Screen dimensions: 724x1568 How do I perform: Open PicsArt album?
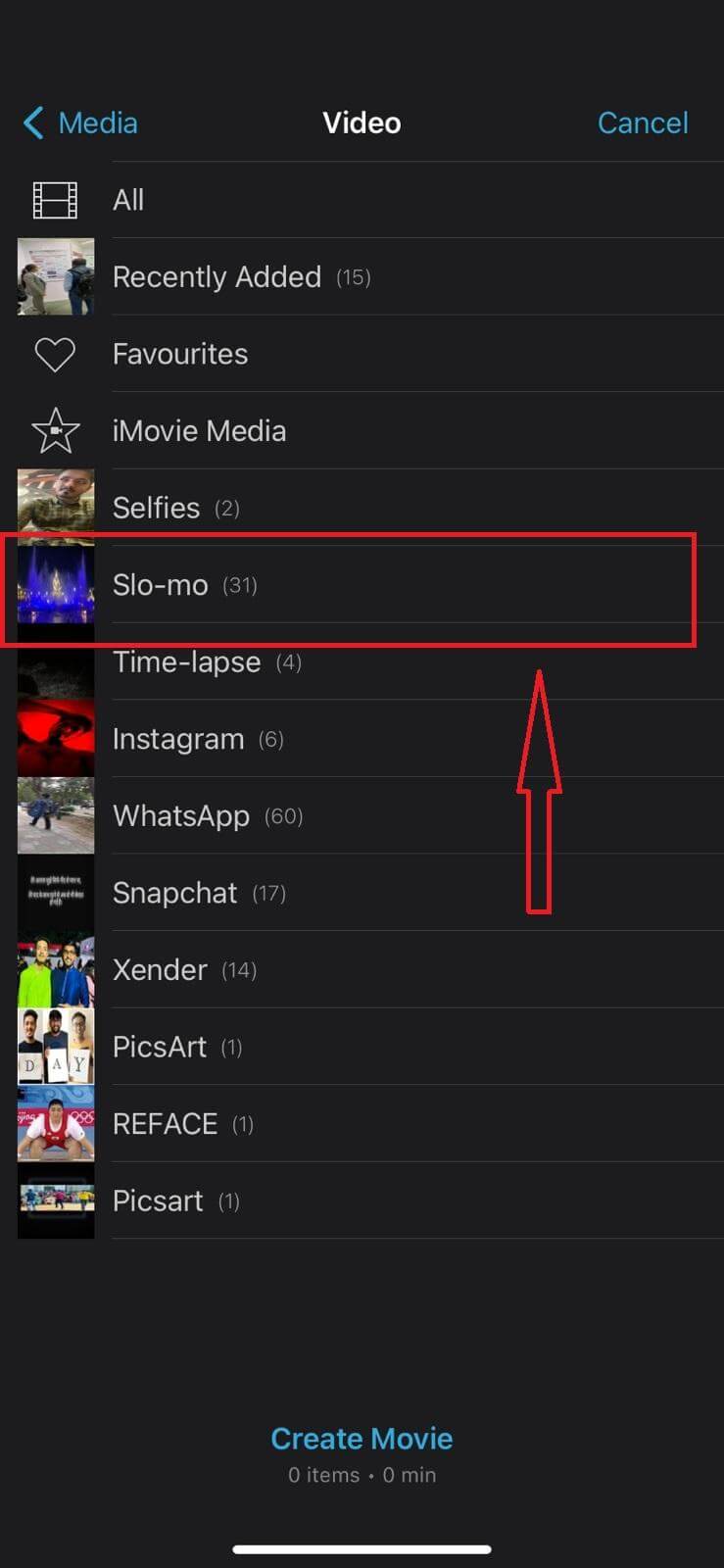(x=160, y=1047)
